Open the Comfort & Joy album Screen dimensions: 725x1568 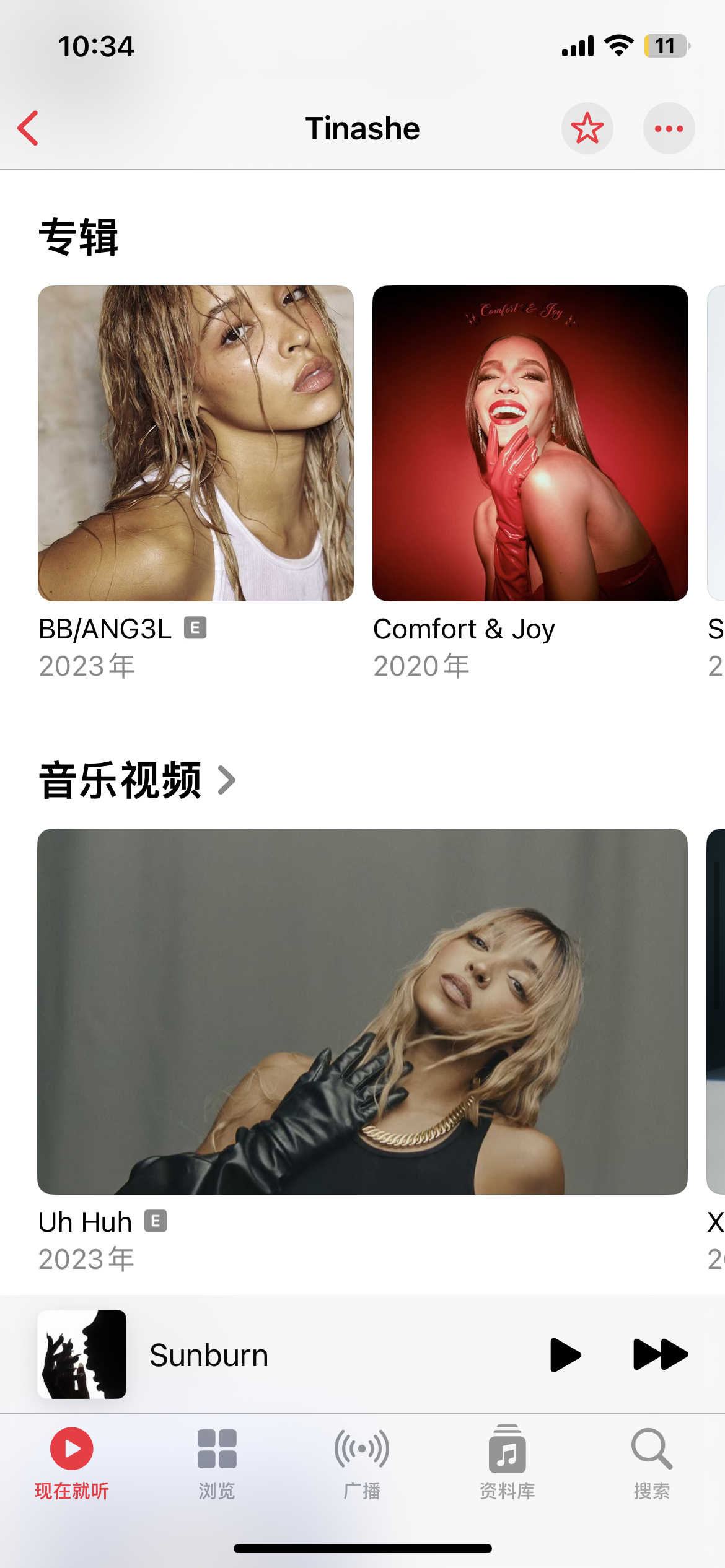(530, 443)
